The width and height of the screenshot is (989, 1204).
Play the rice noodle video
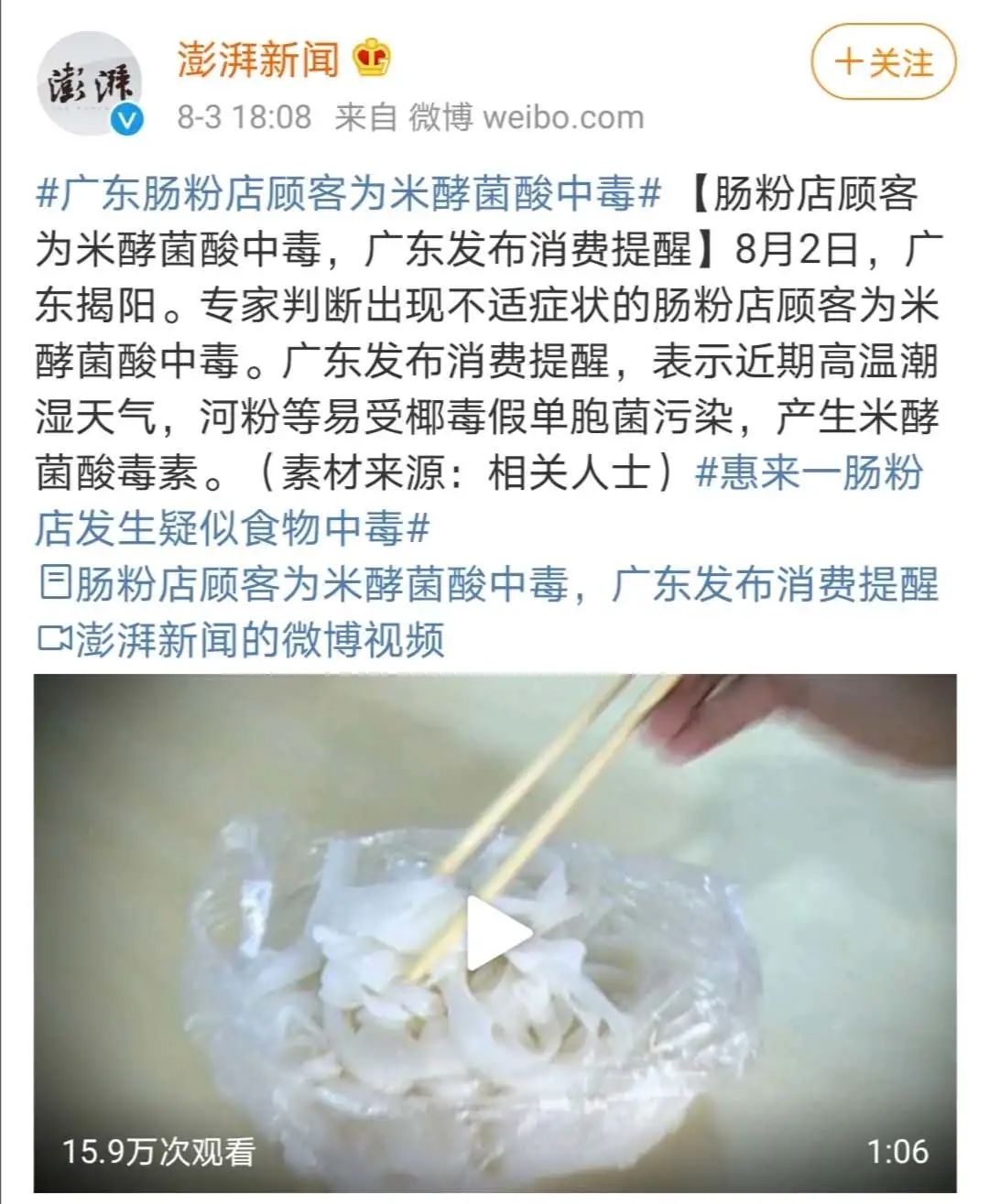point(497,934)
